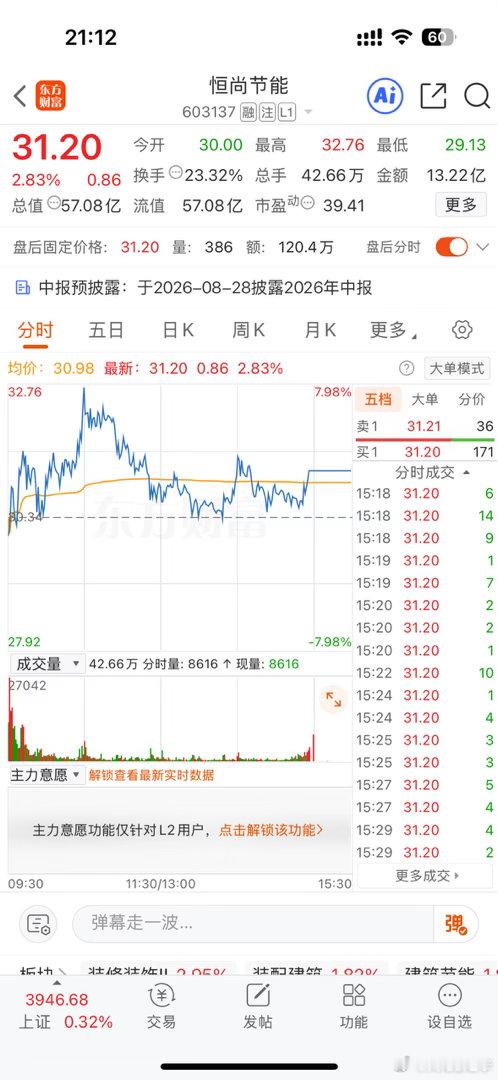The image size is (498, 1080).
Task: Open chart settings gear icon
Action: [461, 330]
